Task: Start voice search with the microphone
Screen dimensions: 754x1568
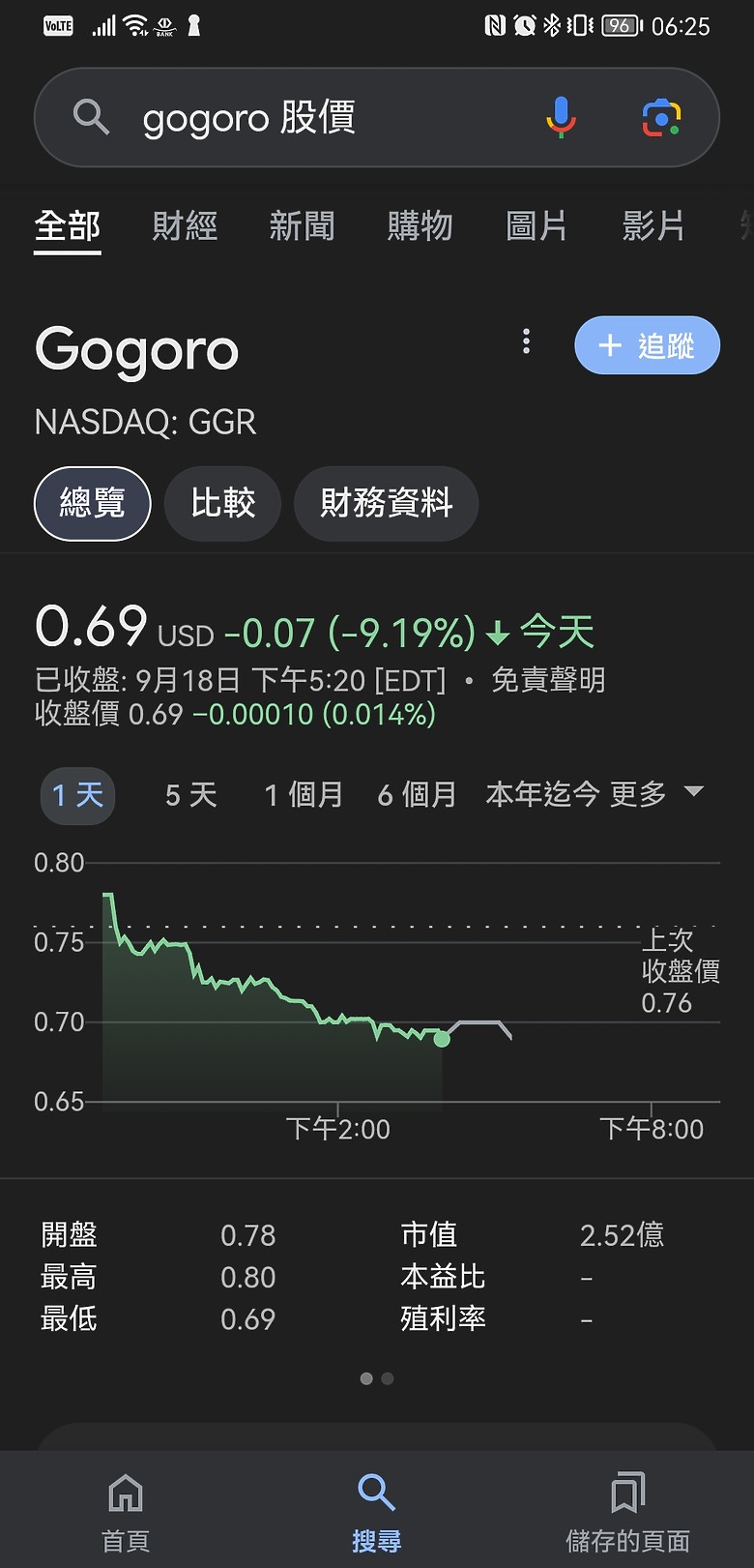Action: 561,118
